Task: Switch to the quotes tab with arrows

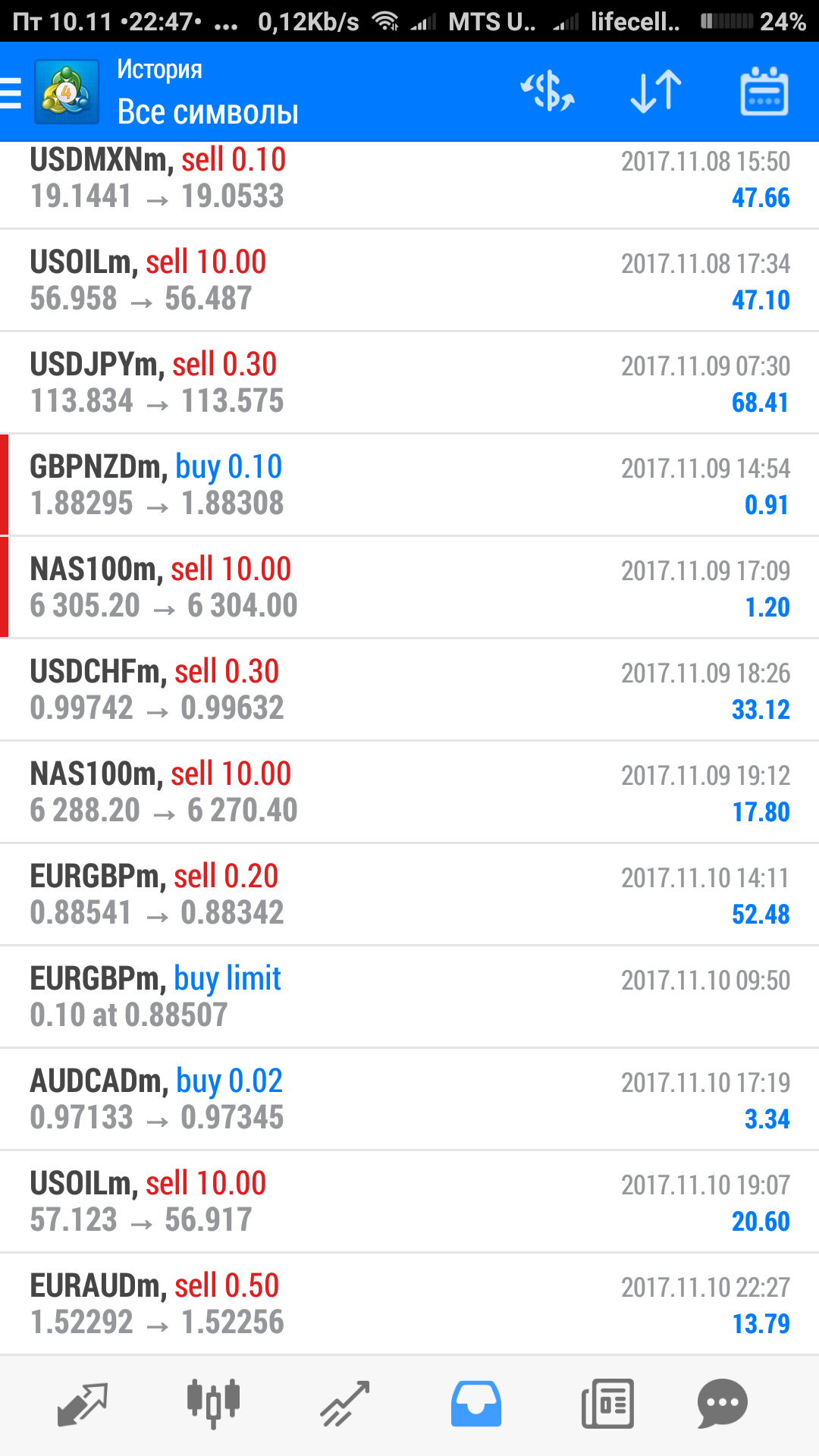Action: pyautogui.click(x=83, y=1404)
